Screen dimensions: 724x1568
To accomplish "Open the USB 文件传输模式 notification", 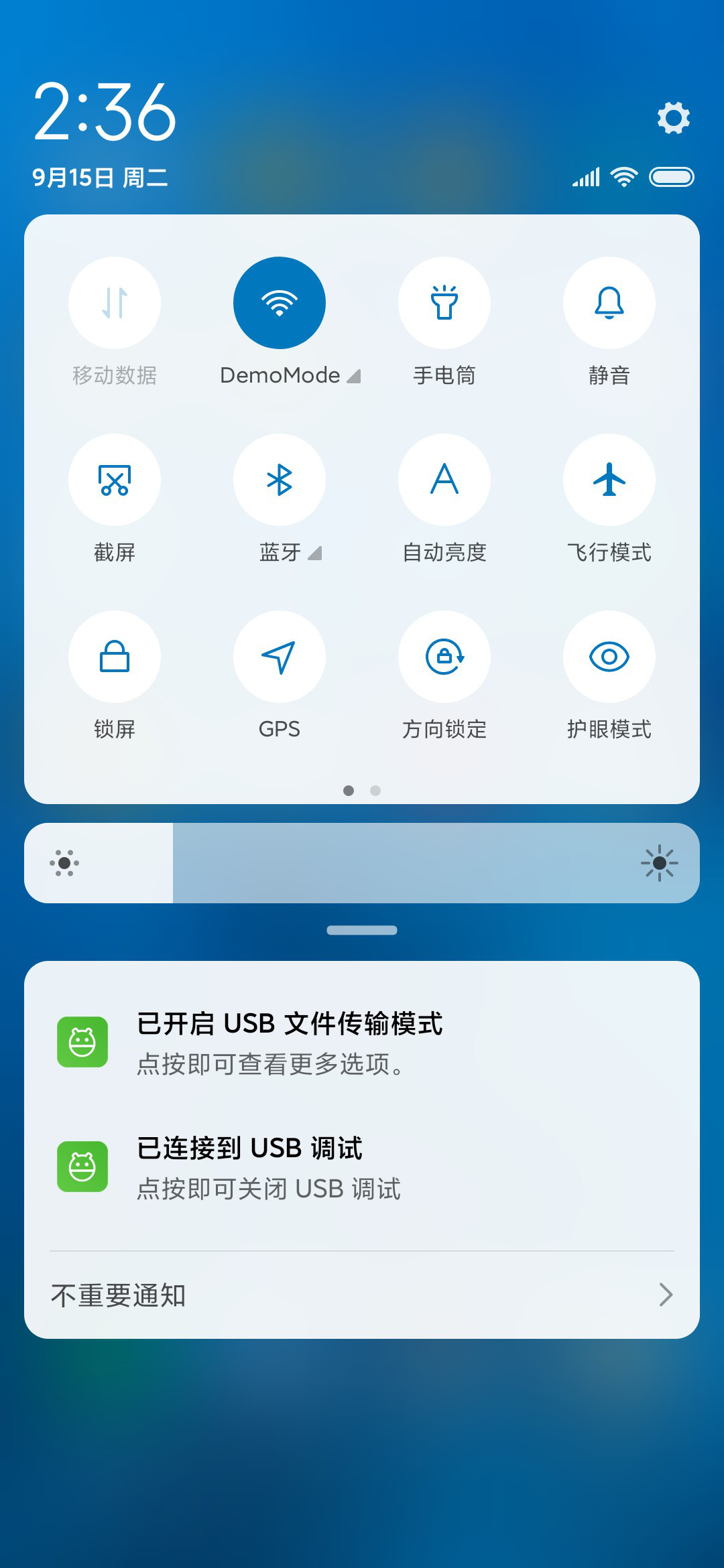I will pos(362,1043).
